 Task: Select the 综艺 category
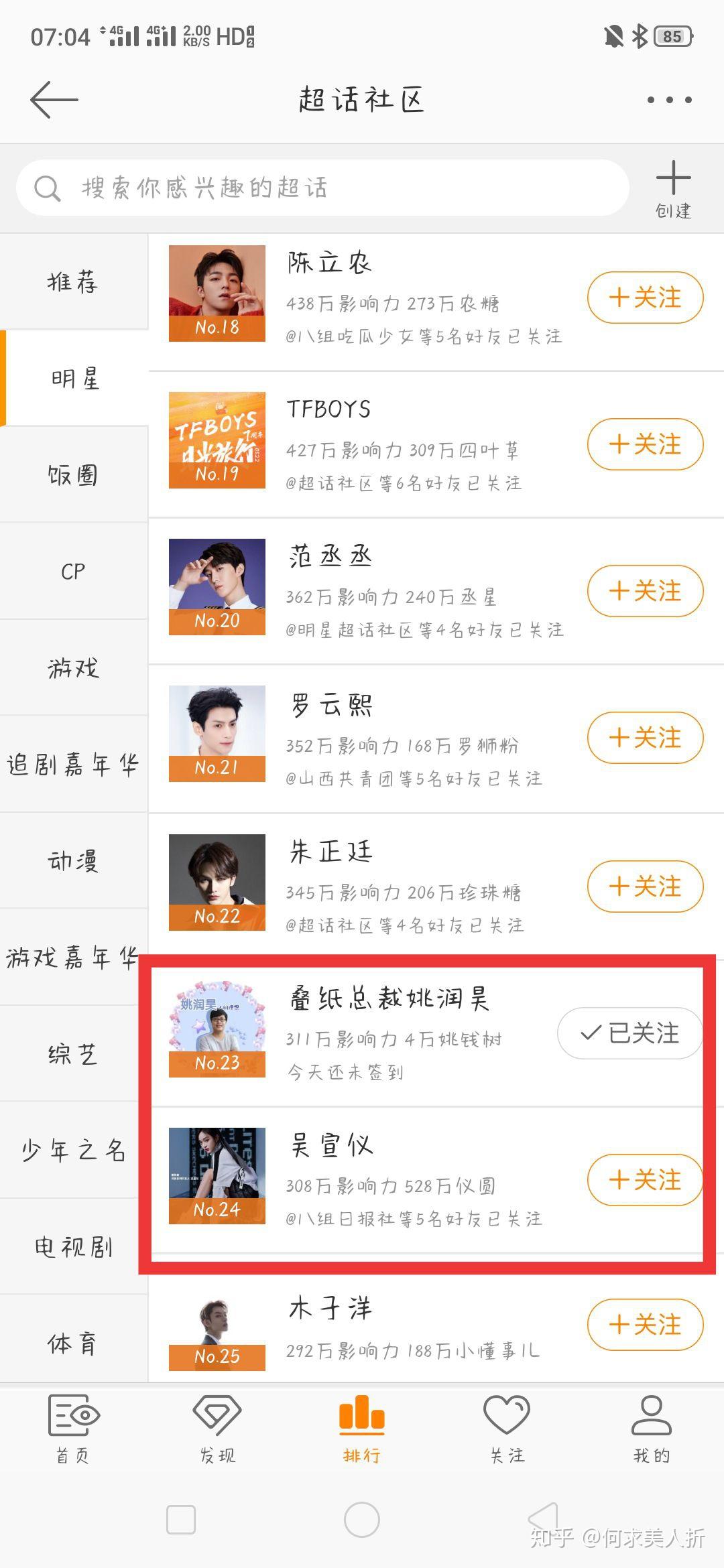(x=74, y=1053)
